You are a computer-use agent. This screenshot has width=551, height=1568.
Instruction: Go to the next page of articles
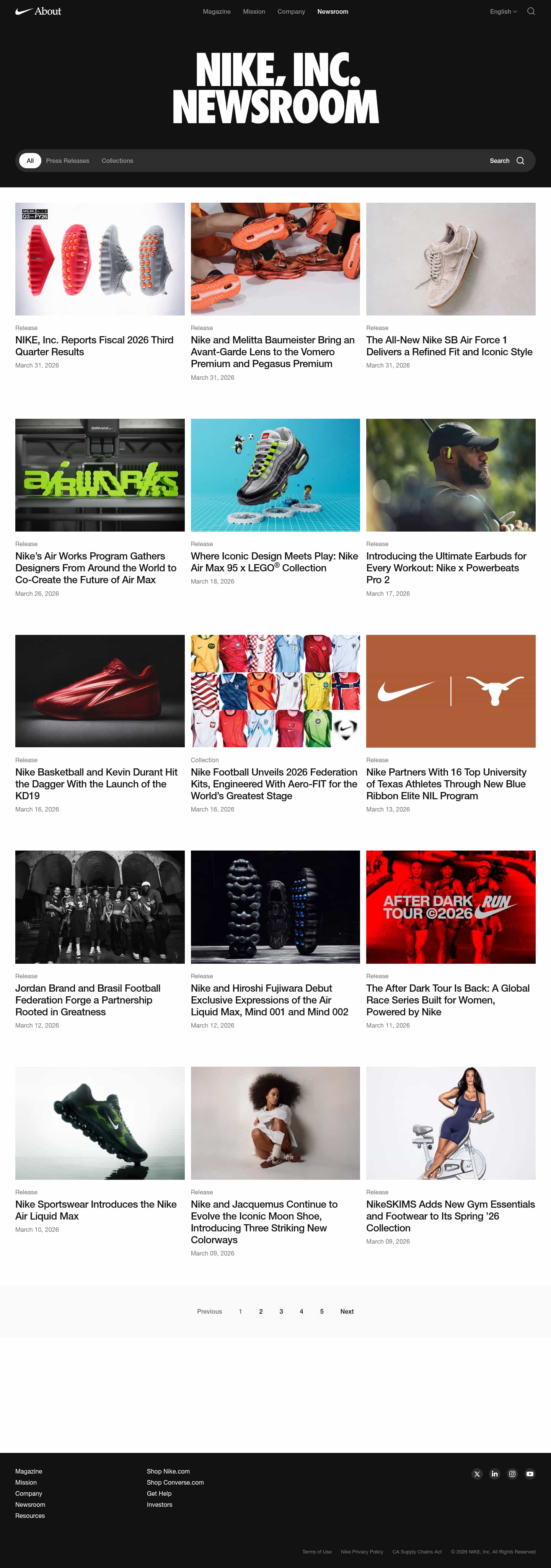(346, 1312)
